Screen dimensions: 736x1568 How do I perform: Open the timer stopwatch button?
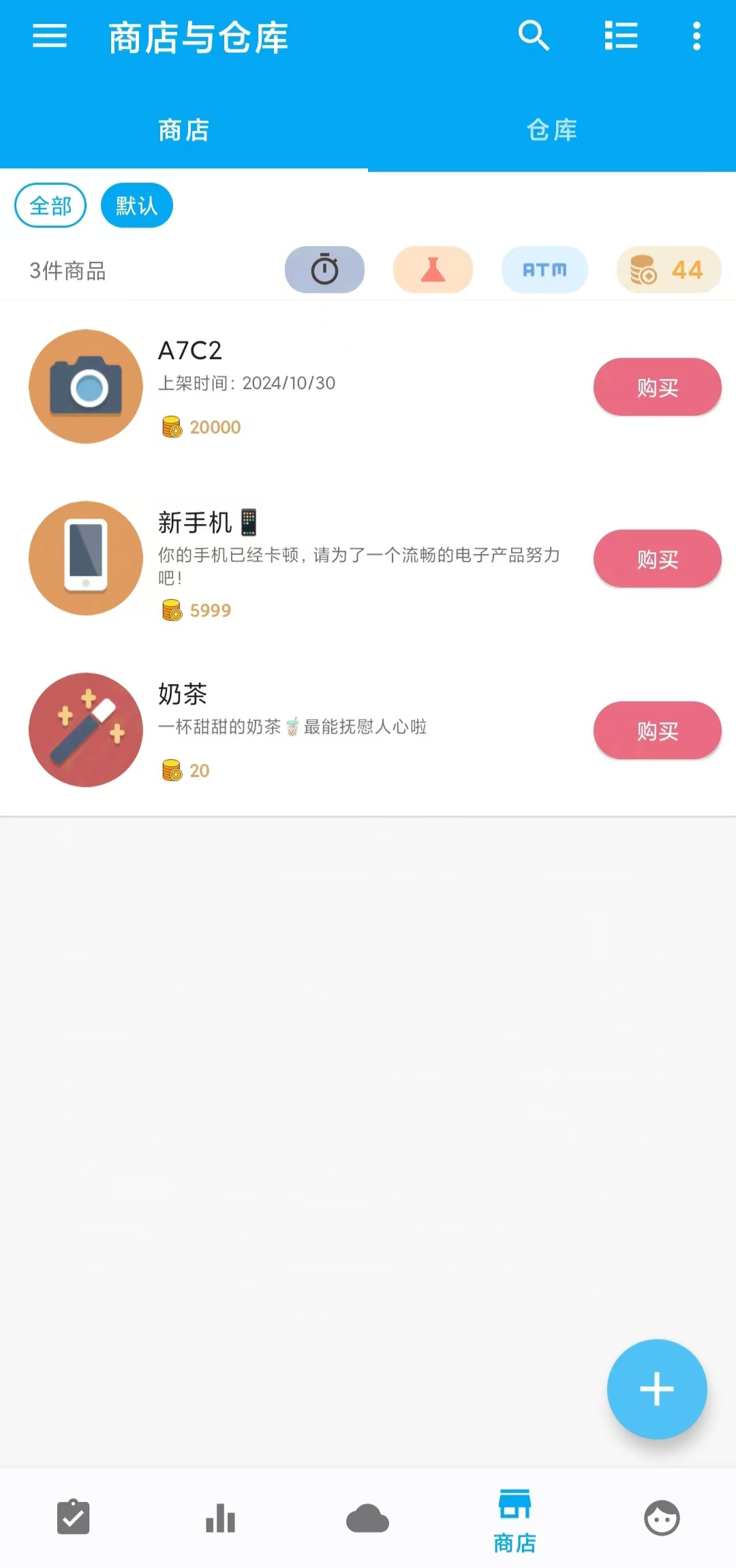tap(324, 270)
